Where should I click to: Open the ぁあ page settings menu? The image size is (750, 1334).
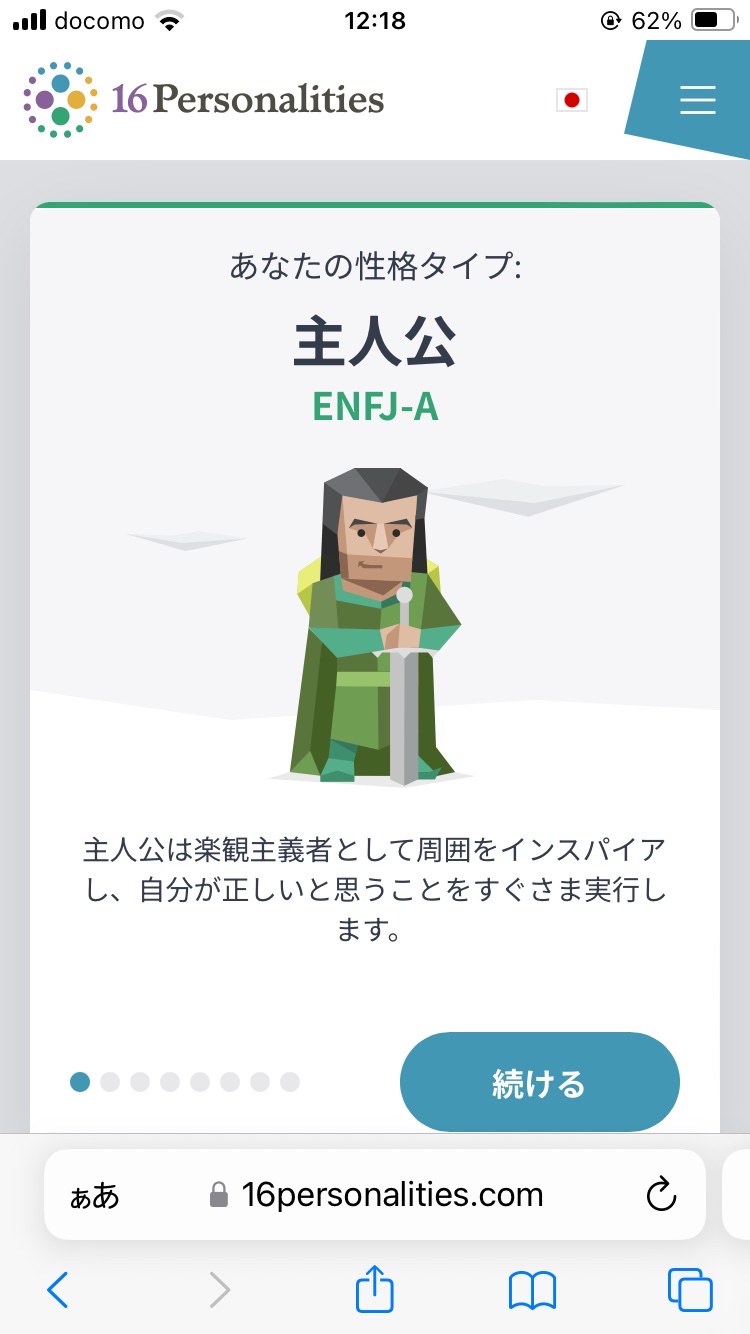(92, 1193)
